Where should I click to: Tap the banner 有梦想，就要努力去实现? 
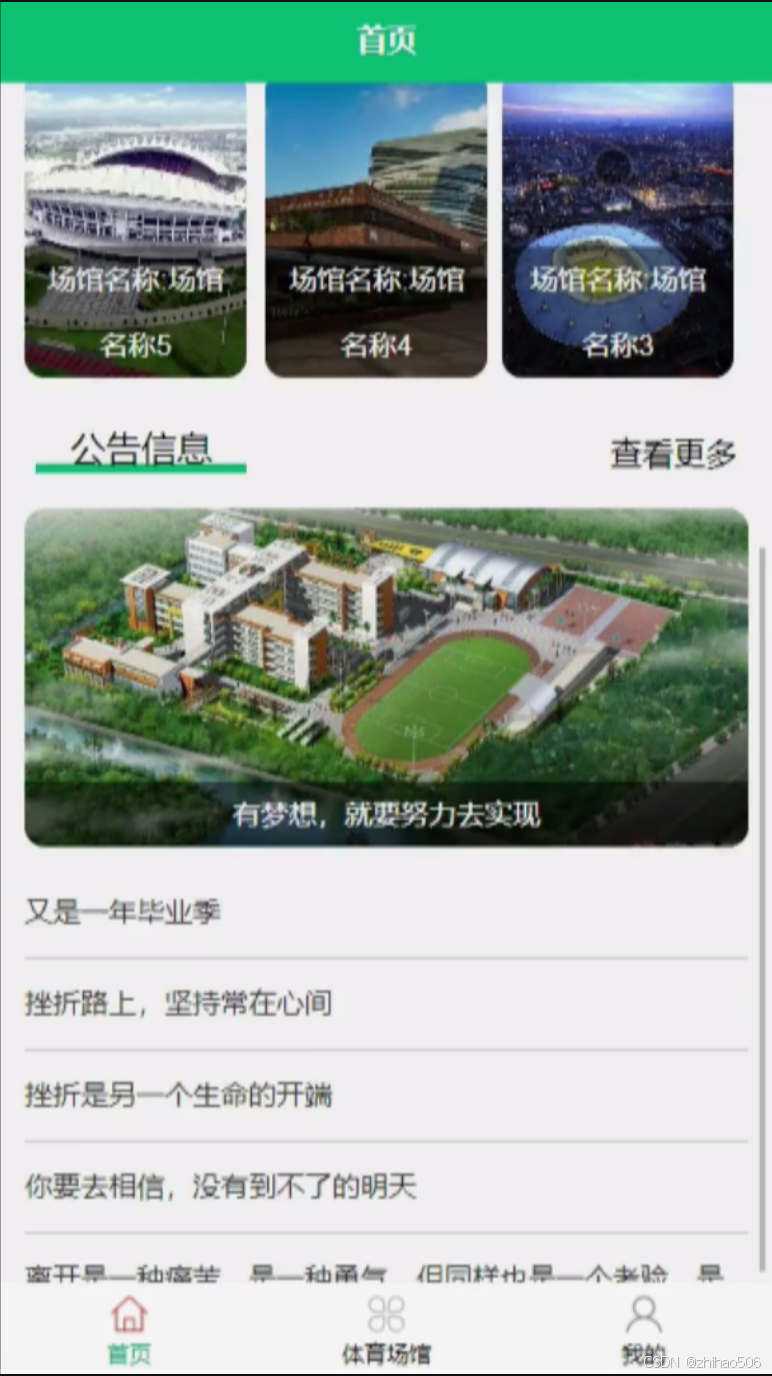[386, 815]
